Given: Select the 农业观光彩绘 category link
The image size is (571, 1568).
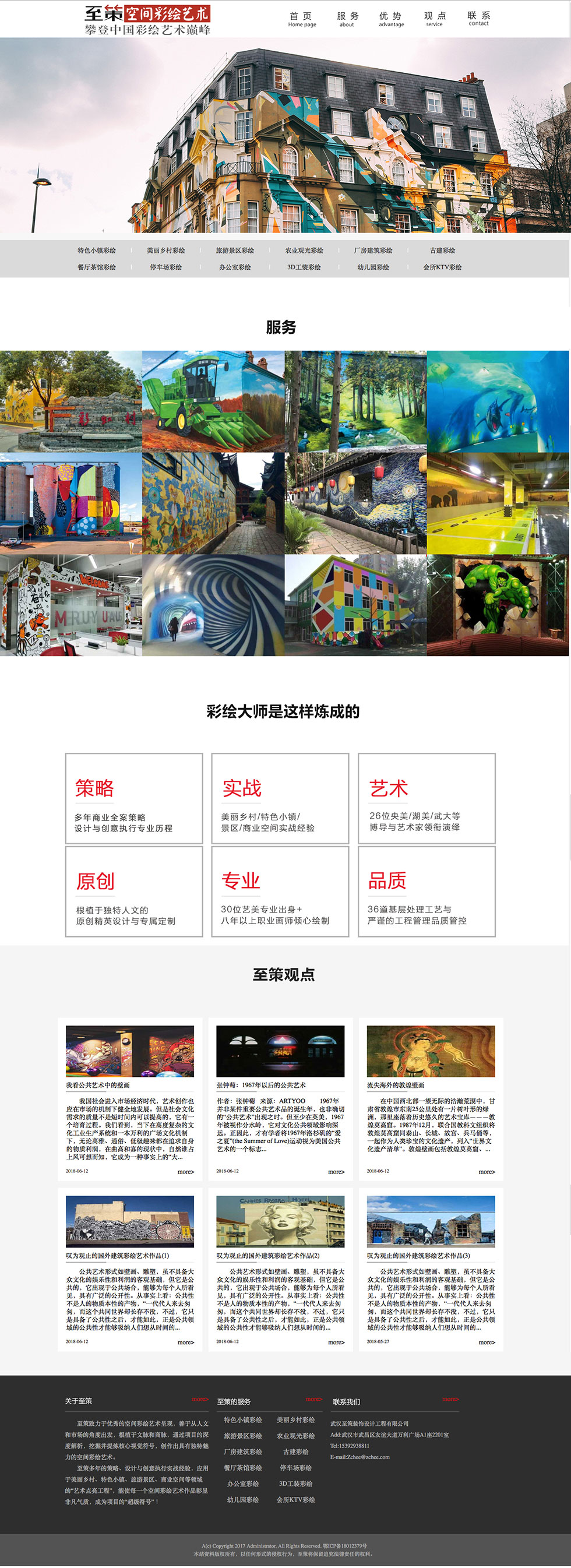Looking at the screenshot, I should coord(304,250).
